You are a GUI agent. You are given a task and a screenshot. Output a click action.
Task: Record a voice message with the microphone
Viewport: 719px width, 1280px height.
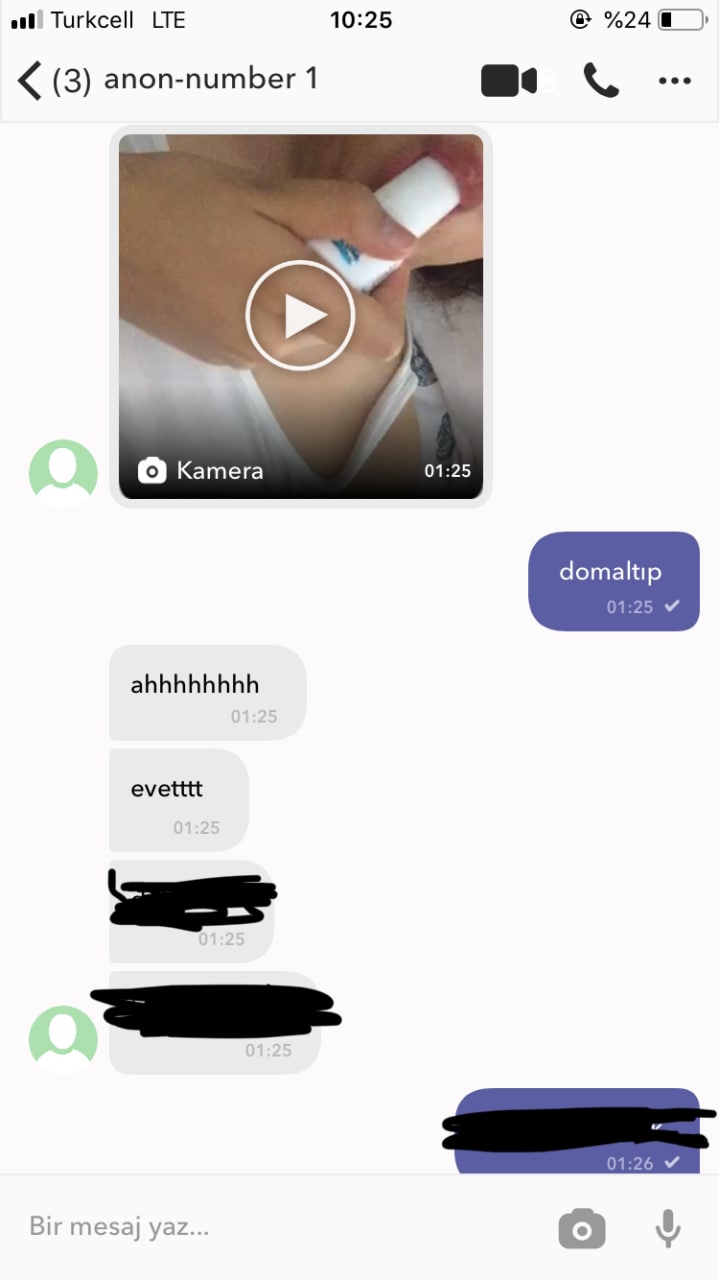click(x=667, y=1229)
